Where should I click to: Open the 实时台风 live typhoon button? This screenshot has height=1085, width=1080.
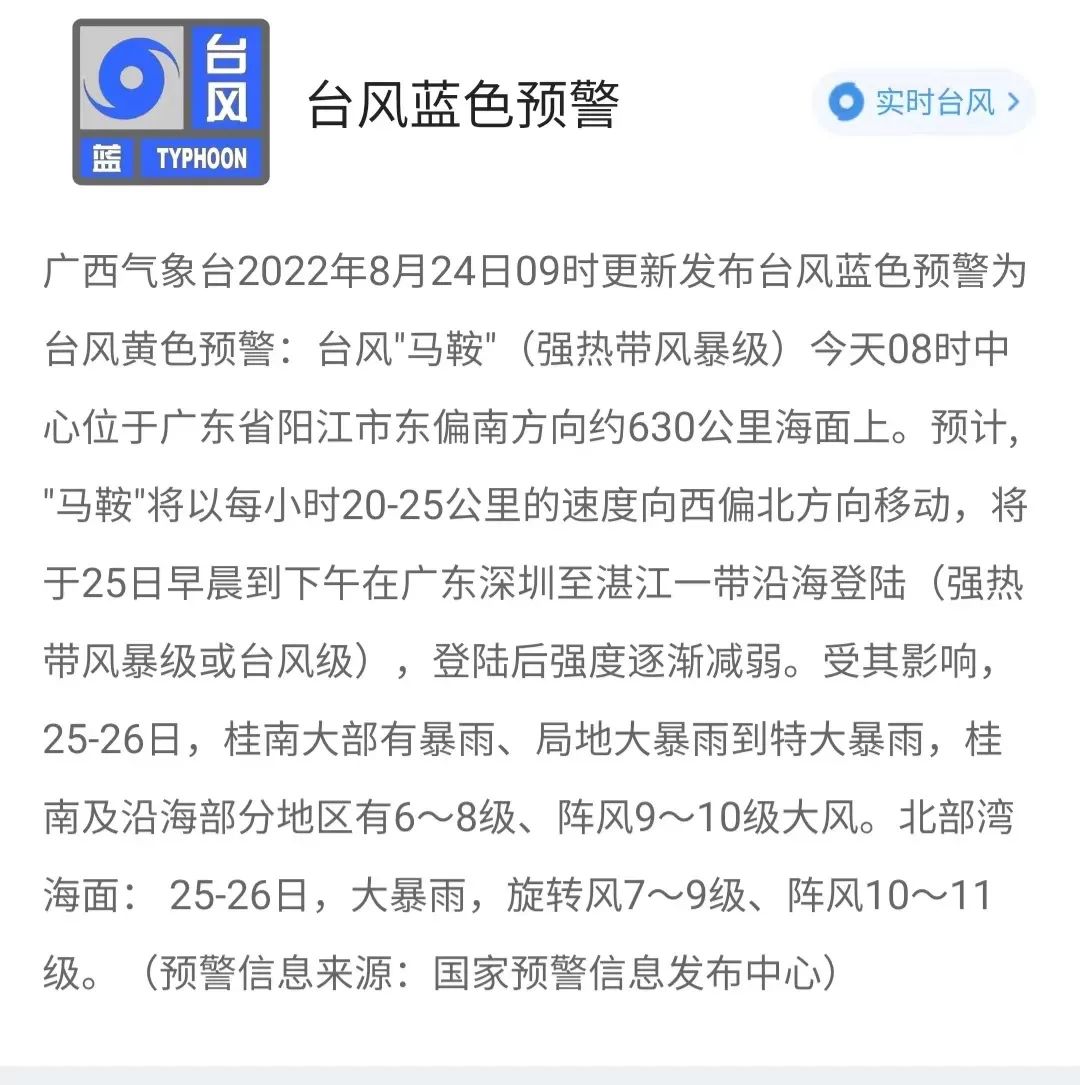pyautogui.click(x=924, y=102)
